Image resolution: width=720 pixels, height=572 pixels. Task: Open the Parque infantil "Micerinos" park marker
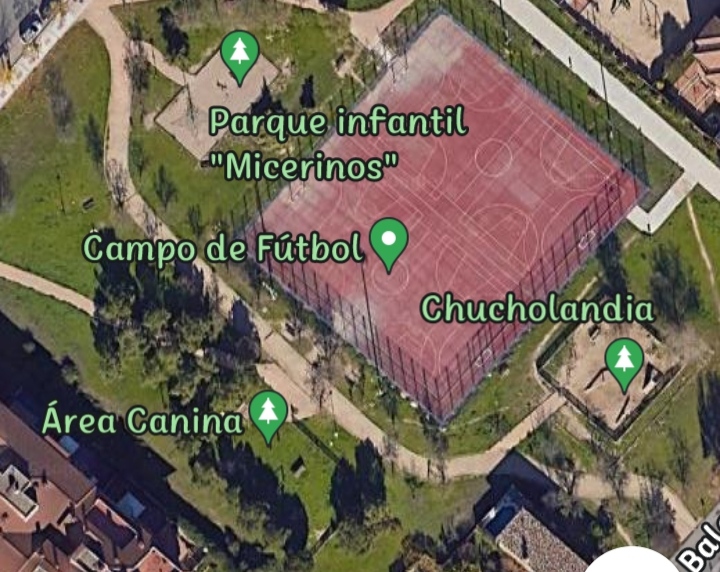[x=239, y=55]
